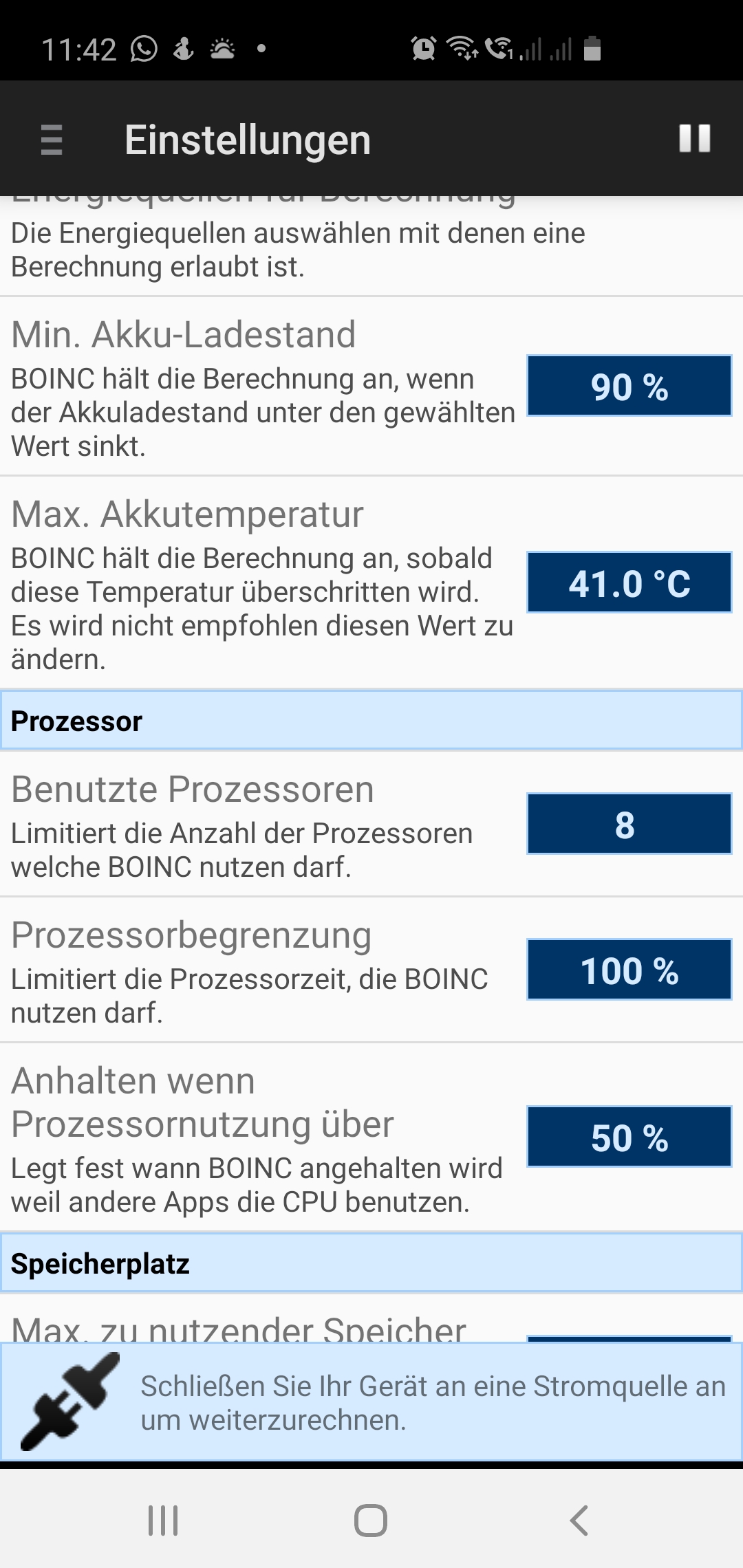Change the 90 % minimum battery level
This screenshot has width=743, height=1568.
tap(629, 386)
